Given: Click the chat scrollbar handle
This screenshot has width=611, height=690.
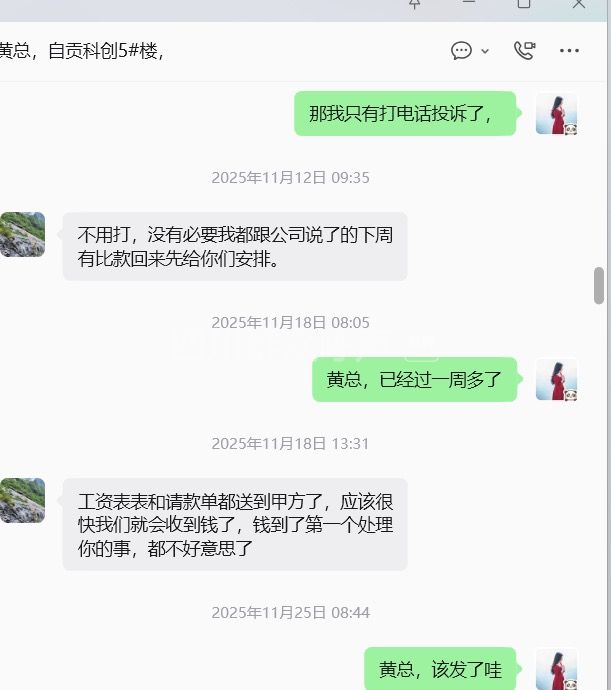Looking at the screenshot, I should pyautogui.click(x=599, y=285).
